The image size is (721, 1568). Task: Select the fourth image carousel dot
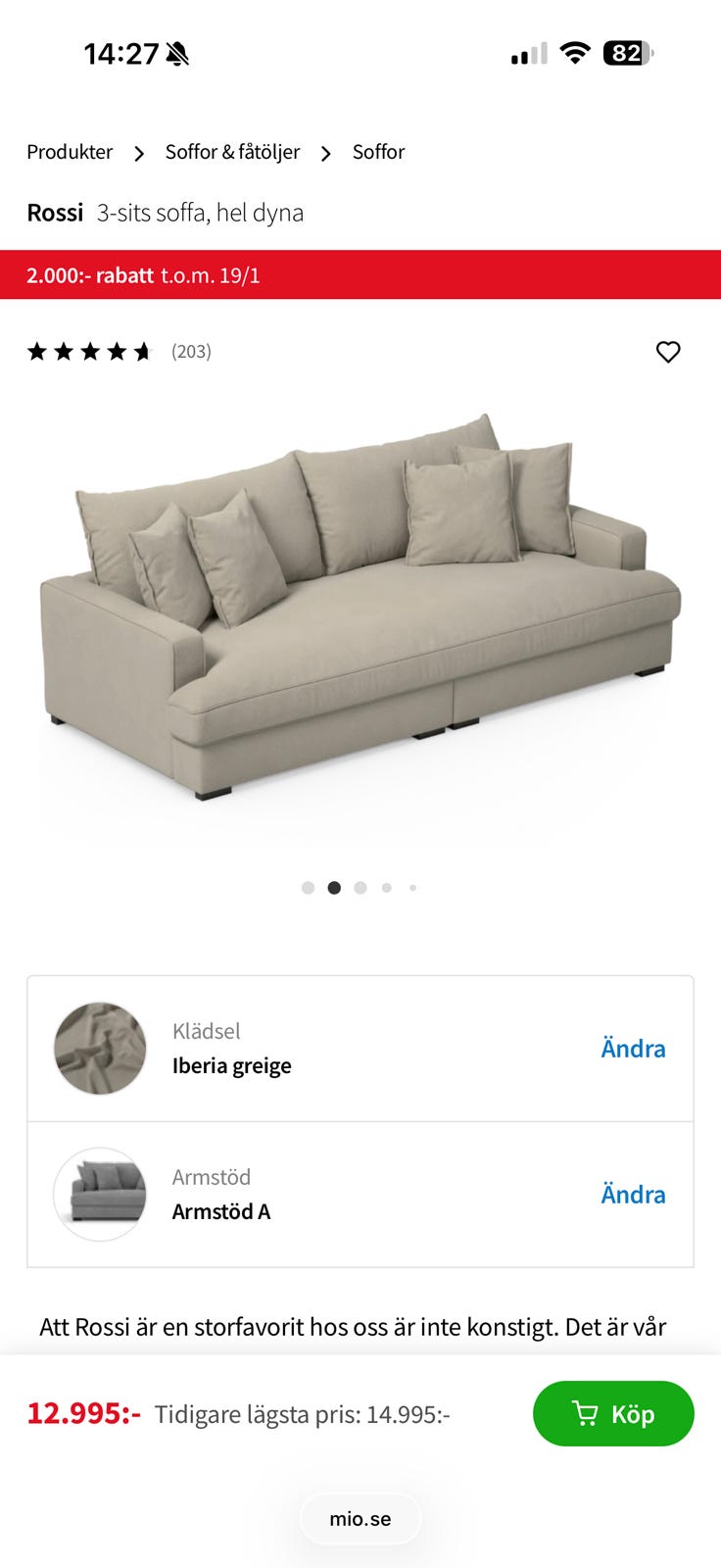(x=386, y=887)
